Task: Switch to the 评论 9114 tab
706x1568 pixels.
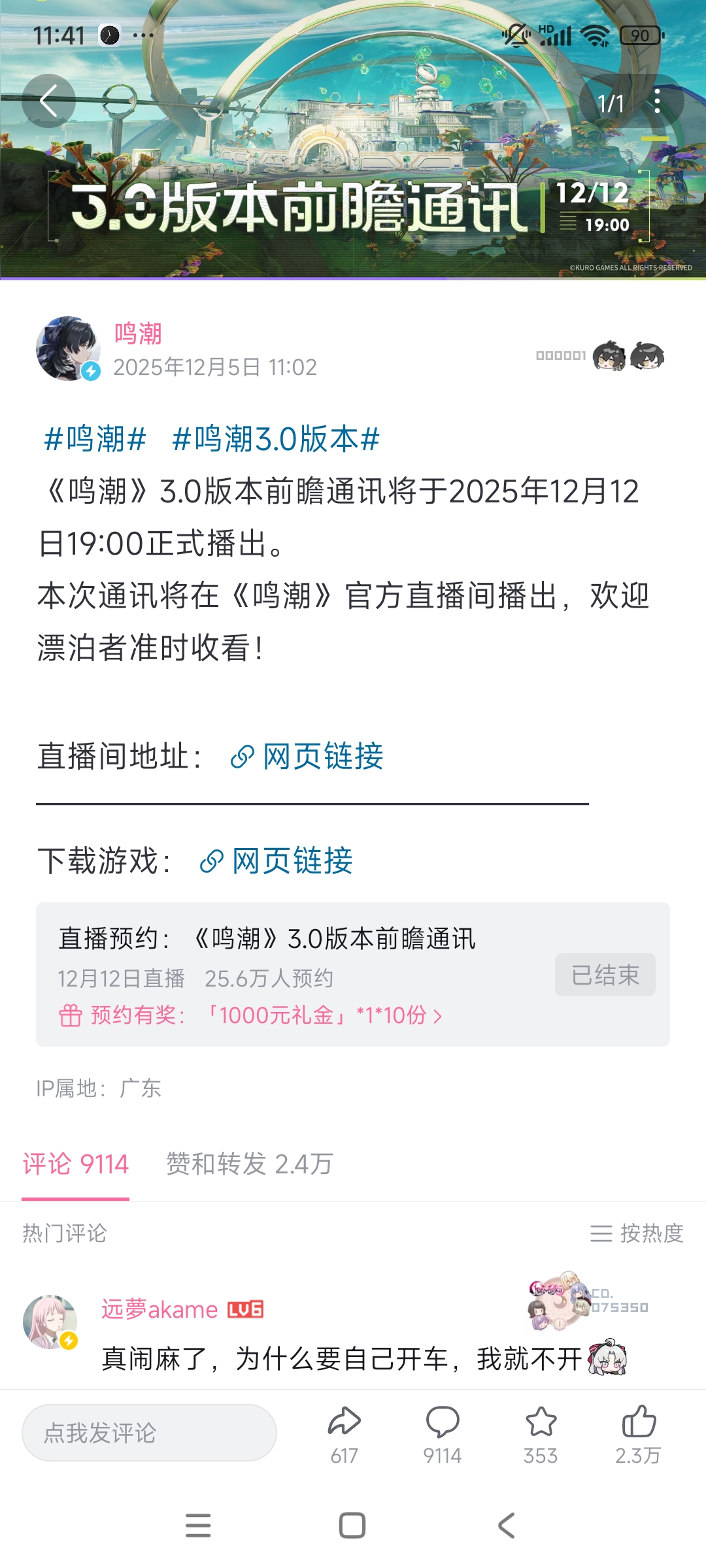Action: click(76, 1164)
